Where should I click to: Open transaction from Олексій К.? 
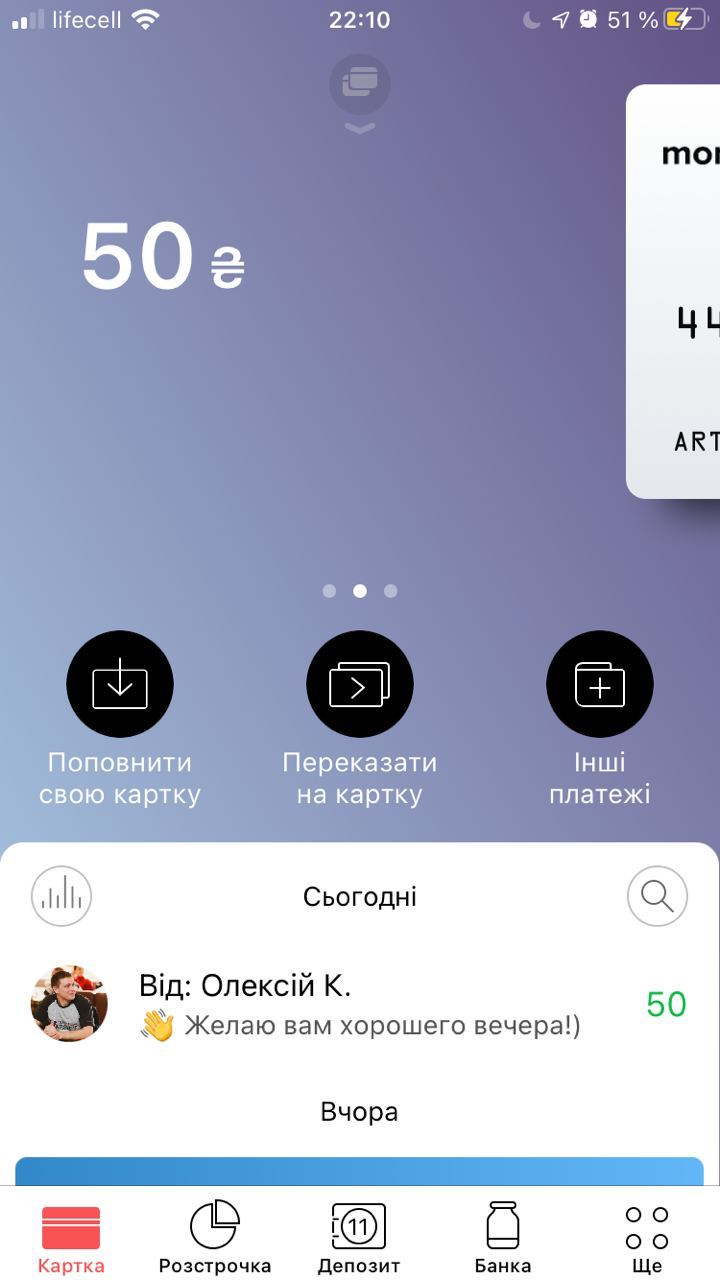(360, 1005)
